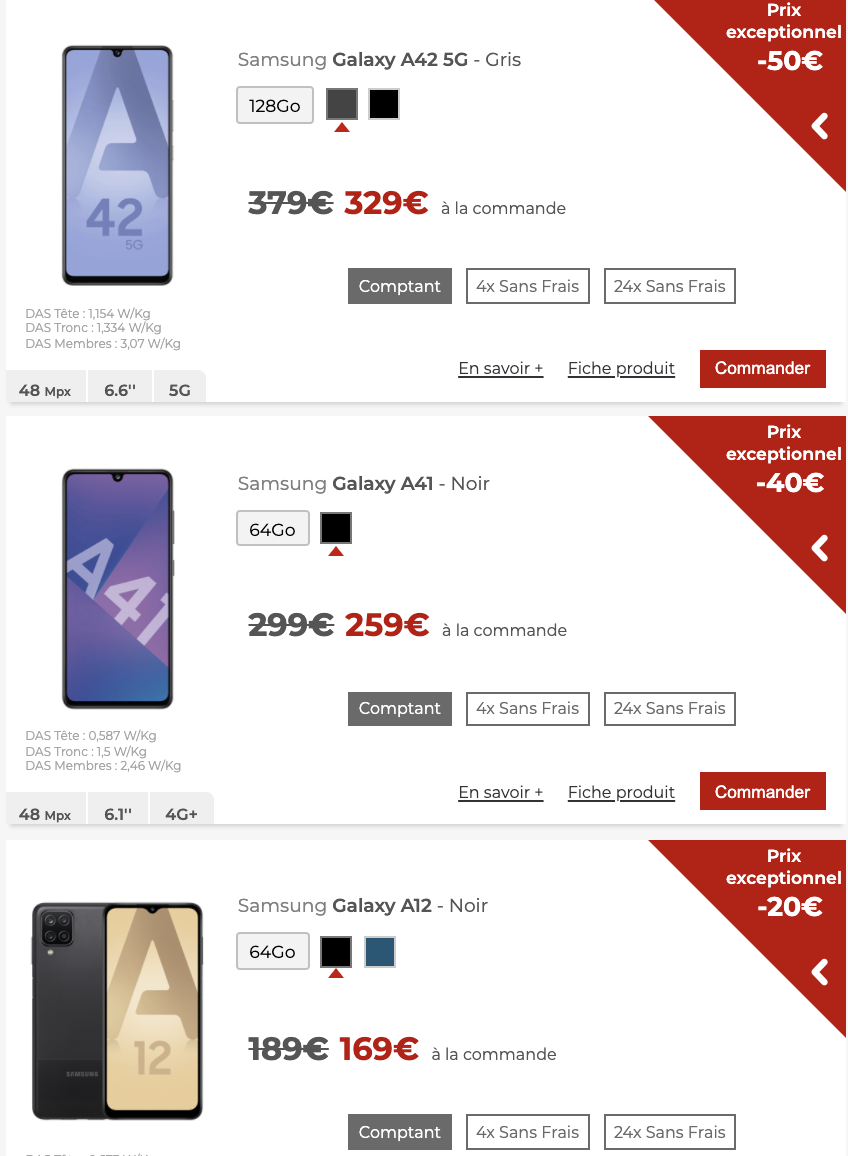
Task: Select 4x Sans Frais payment for Galaxy A41
Action: pyautogui.click(x=527, y=708)
